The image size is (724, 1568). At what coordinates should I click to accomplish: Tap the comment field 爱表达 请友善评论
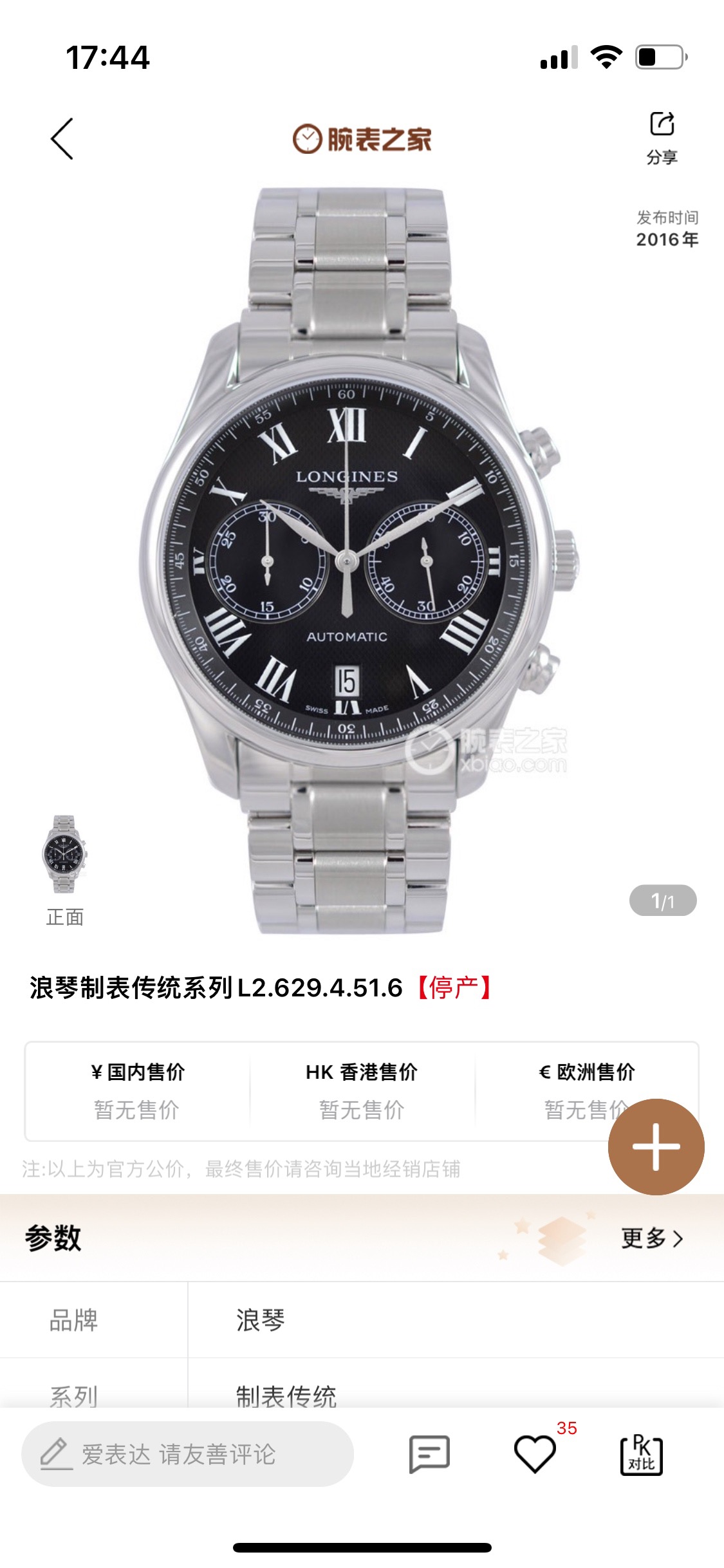point(187,1454)
